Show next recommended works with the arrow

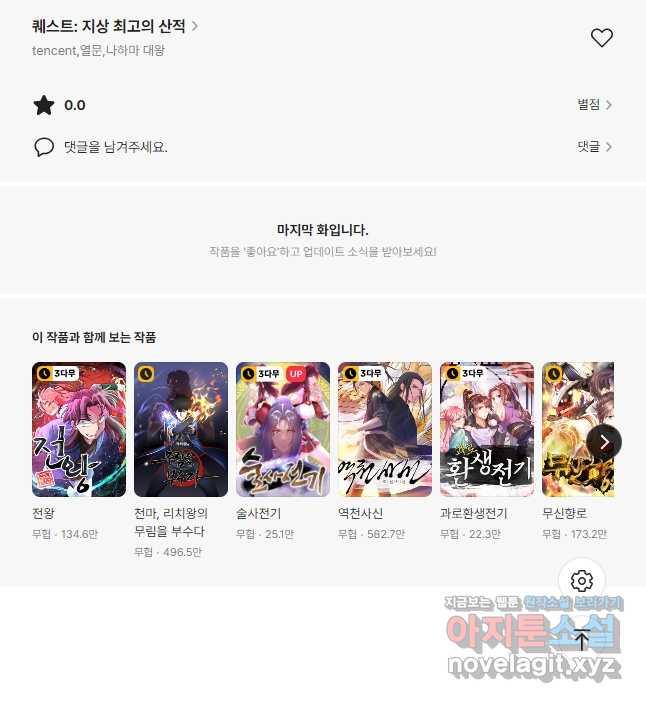coord(604,441)
